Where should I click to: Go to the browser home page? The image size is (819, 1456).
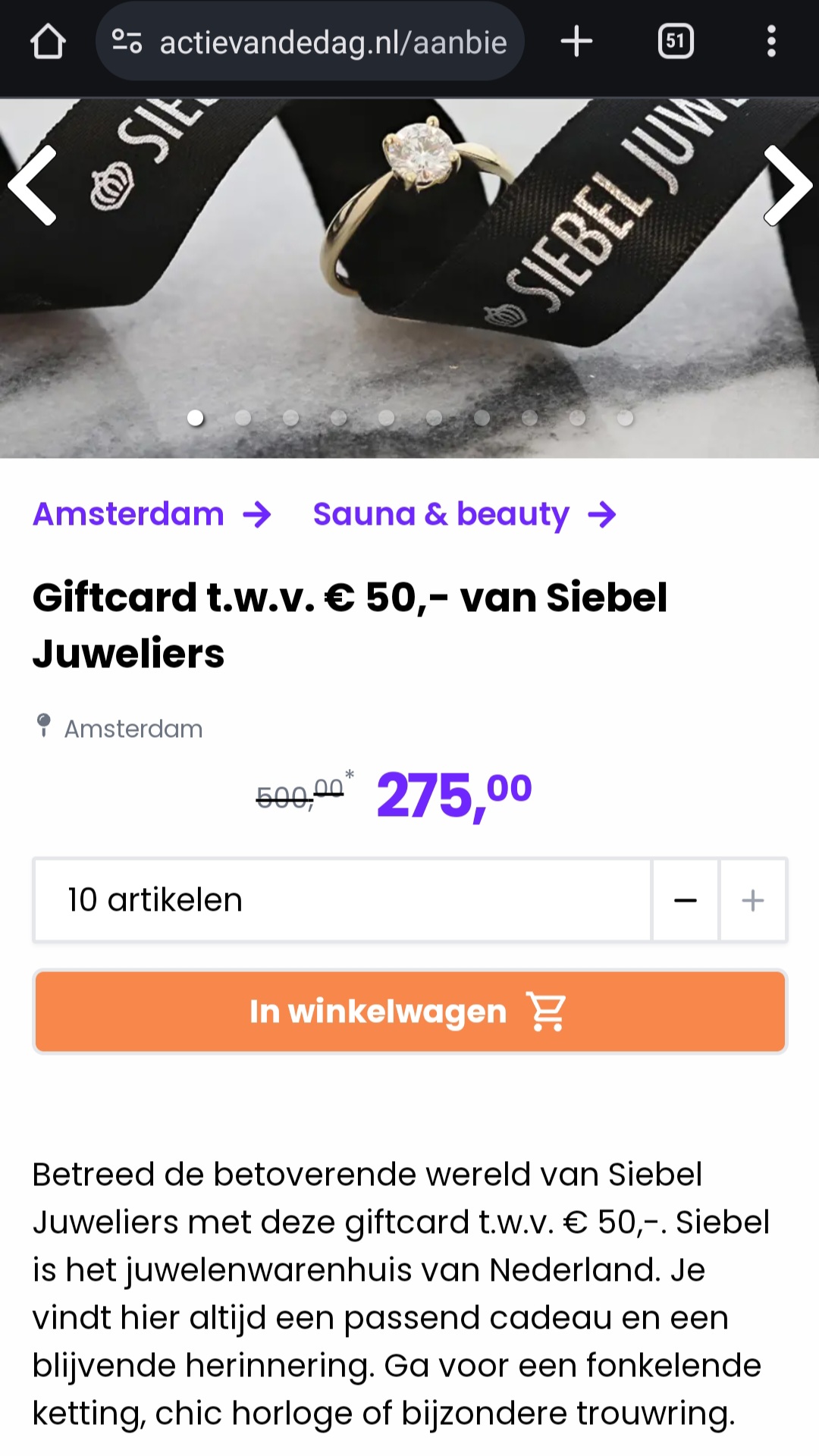48,42
